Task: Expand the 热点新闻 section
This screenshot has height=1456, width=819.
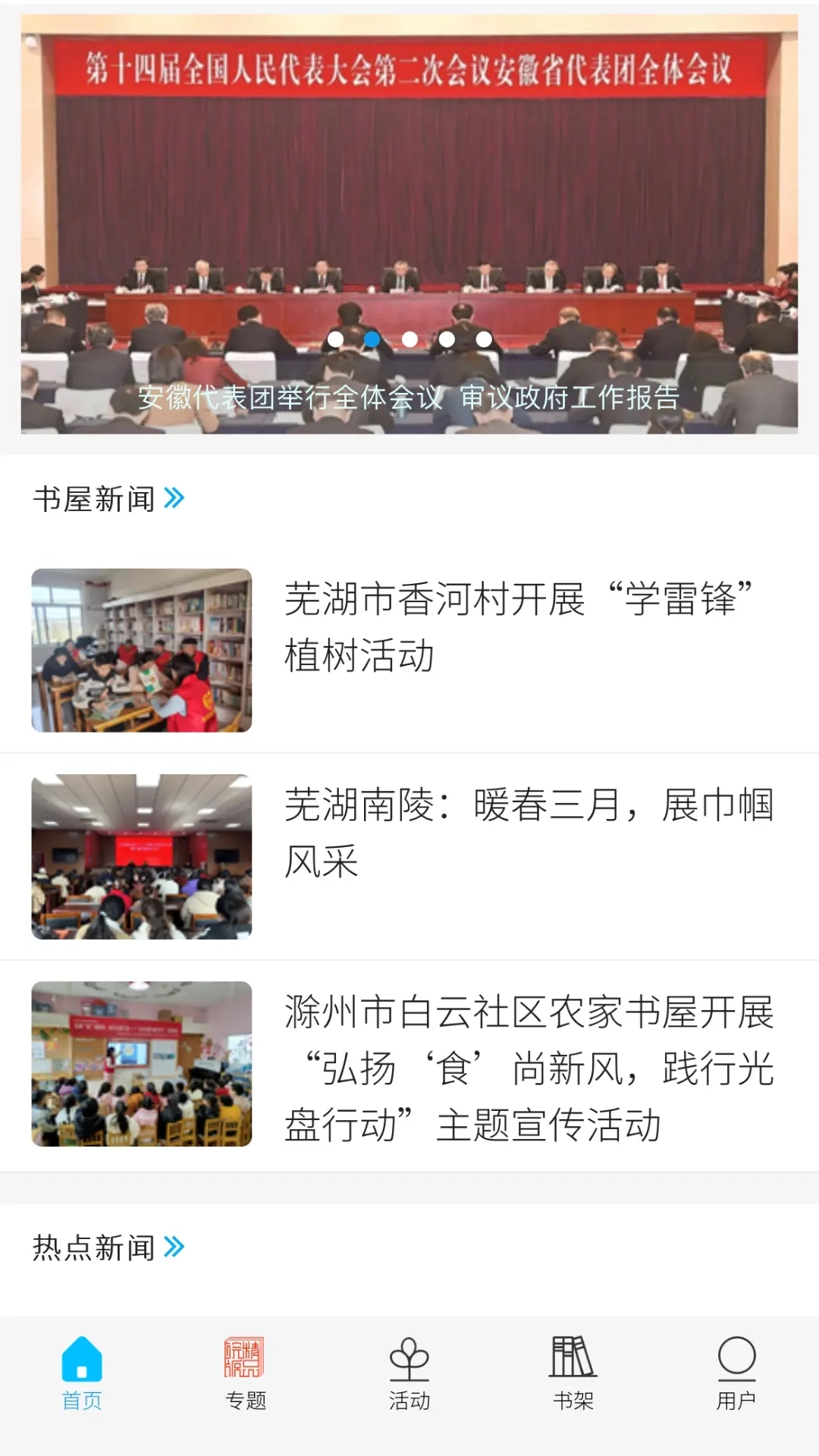Action: pos(174,1247)
